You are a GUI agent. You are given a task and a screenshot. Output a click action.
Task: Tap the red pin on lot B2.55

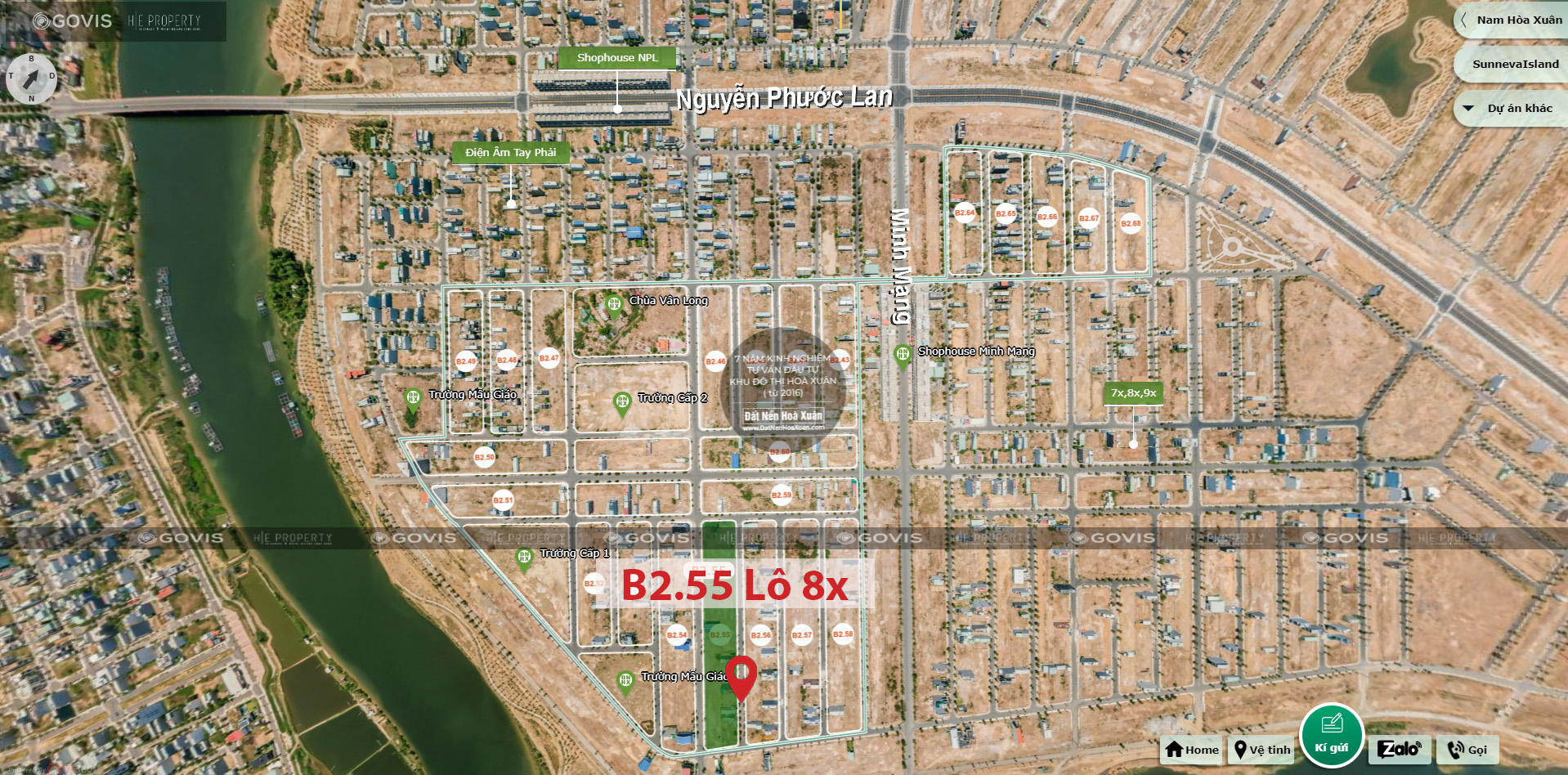pyautogui.click(x=741, y=675)
